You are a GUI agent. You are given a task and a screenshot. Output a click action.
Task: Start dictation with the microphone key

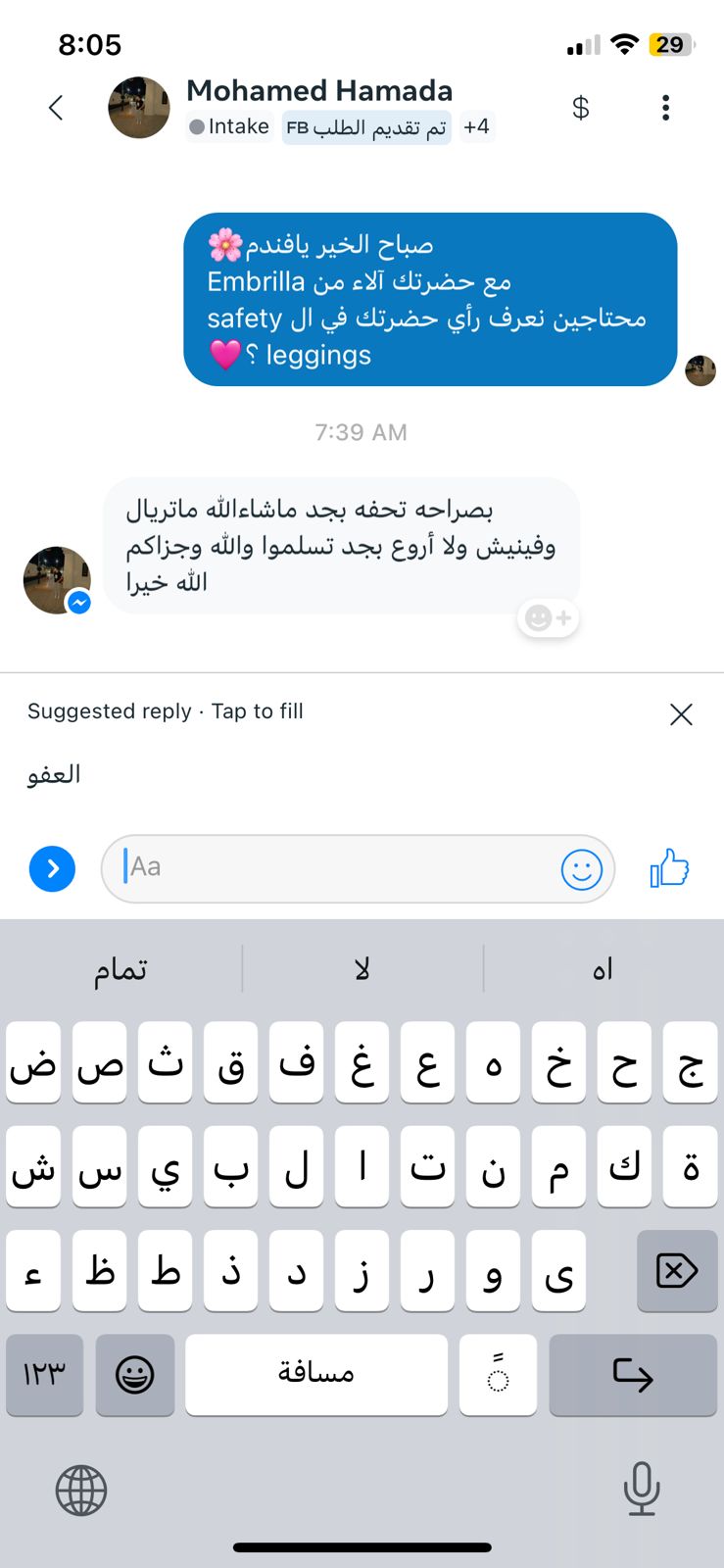(642, 1490)
